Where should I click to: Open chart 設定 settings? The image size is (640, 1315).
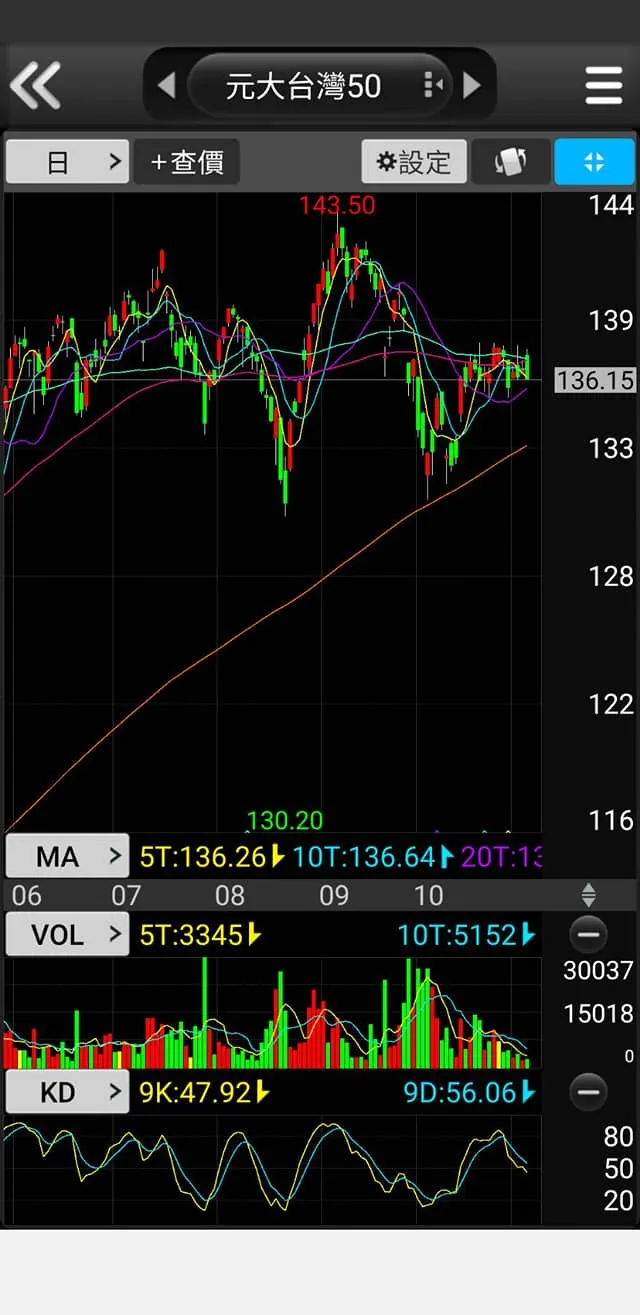point(414,161)
